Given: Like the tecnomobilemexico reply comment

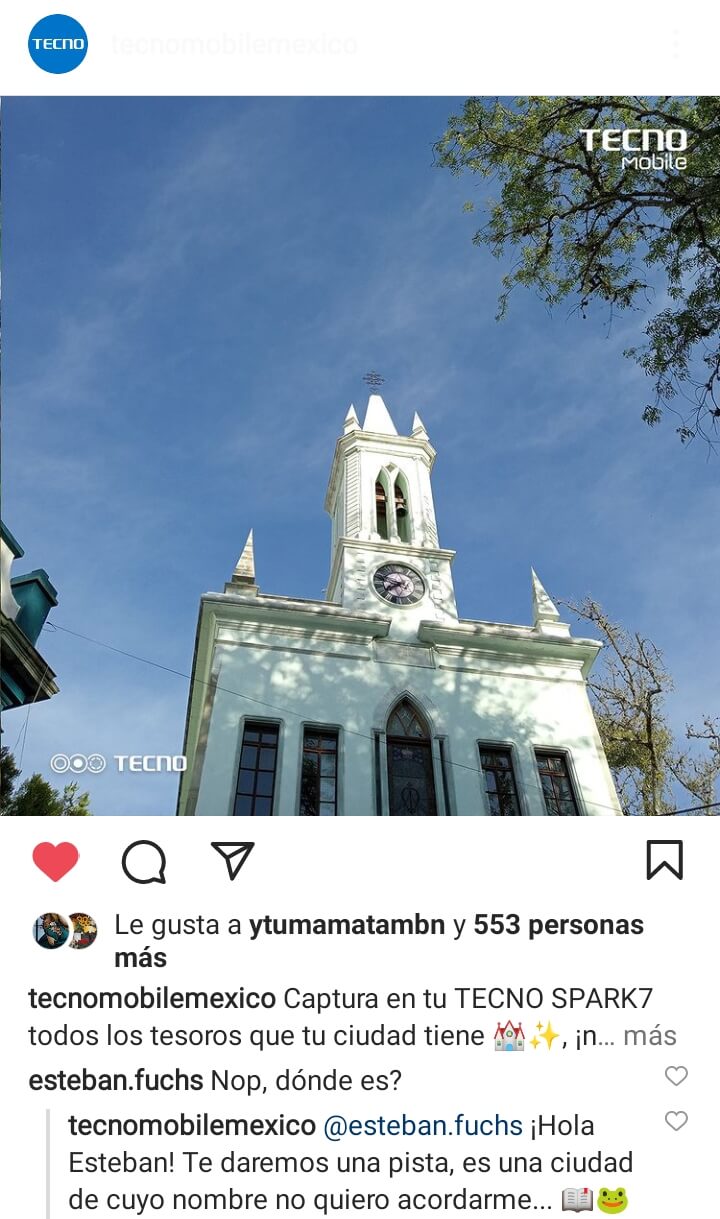Looking at the screenshot, I should (x=677, y=1121).
